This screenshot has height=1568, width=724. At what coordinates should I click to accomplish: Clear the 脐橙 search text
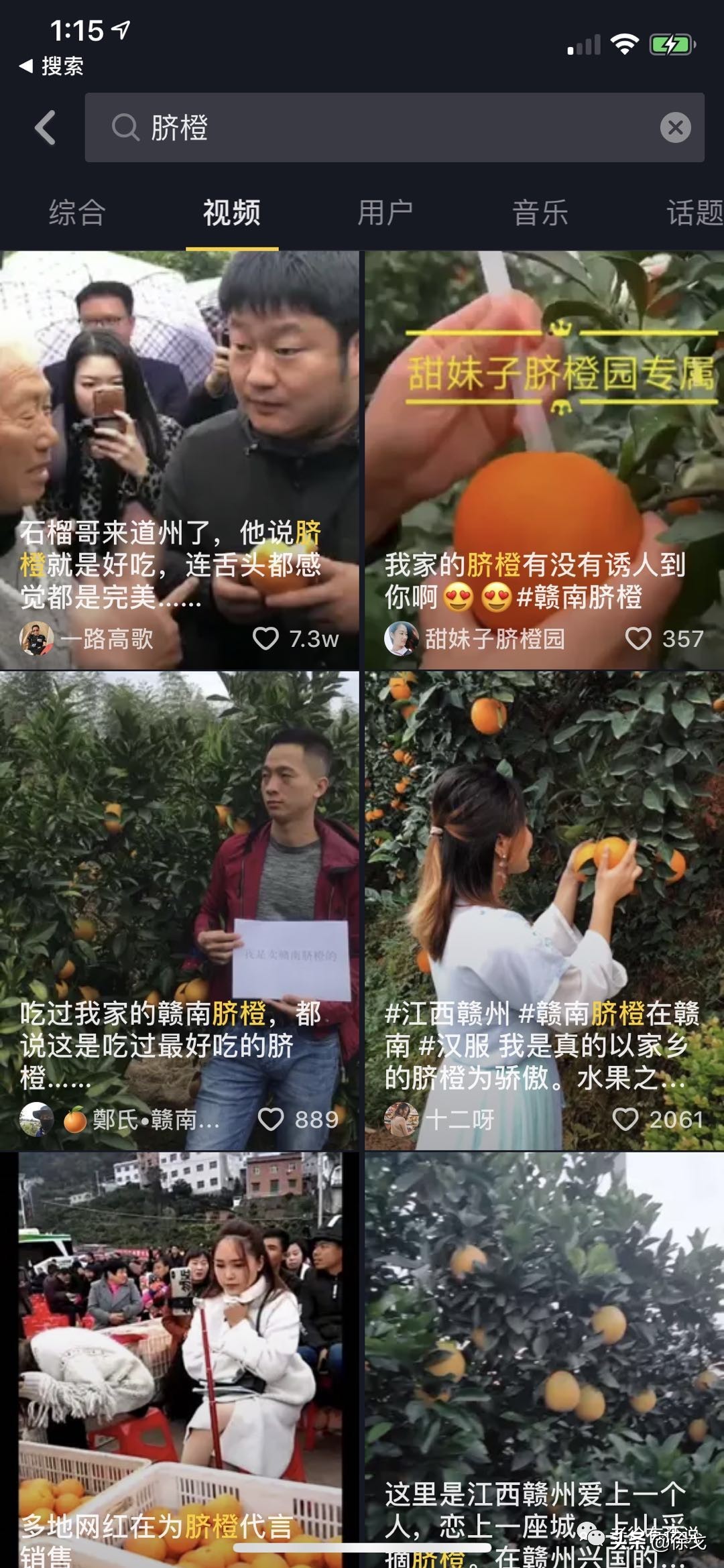675,127
